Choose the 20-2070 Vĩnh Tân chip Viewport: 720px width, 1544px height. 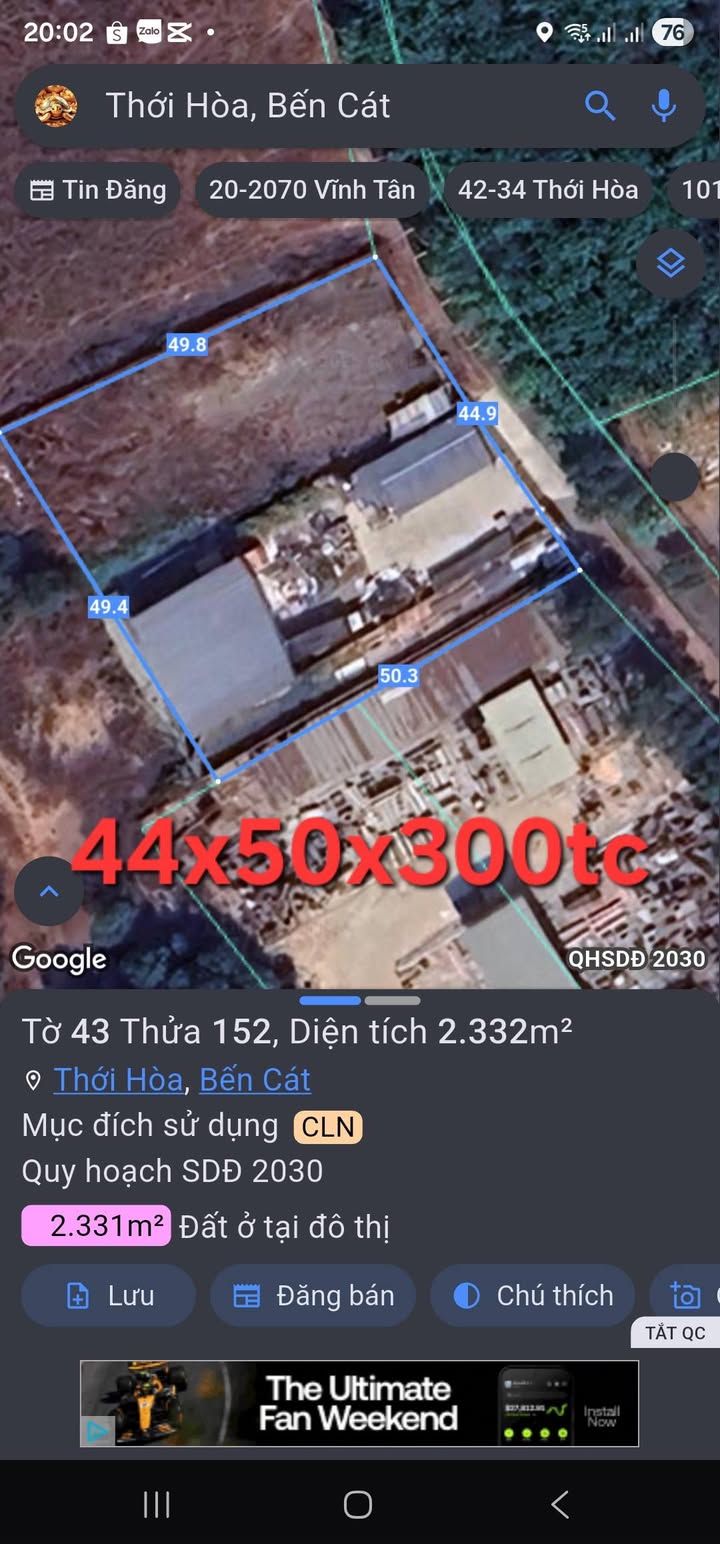click(x=312, y=190)
